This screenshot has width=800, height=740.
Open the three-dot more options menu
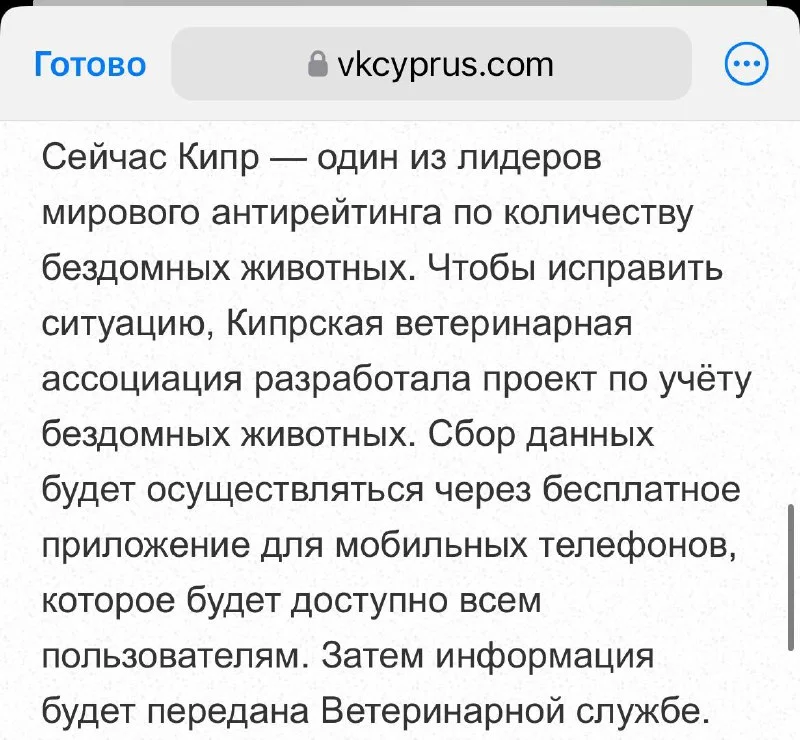pos(746,66)
